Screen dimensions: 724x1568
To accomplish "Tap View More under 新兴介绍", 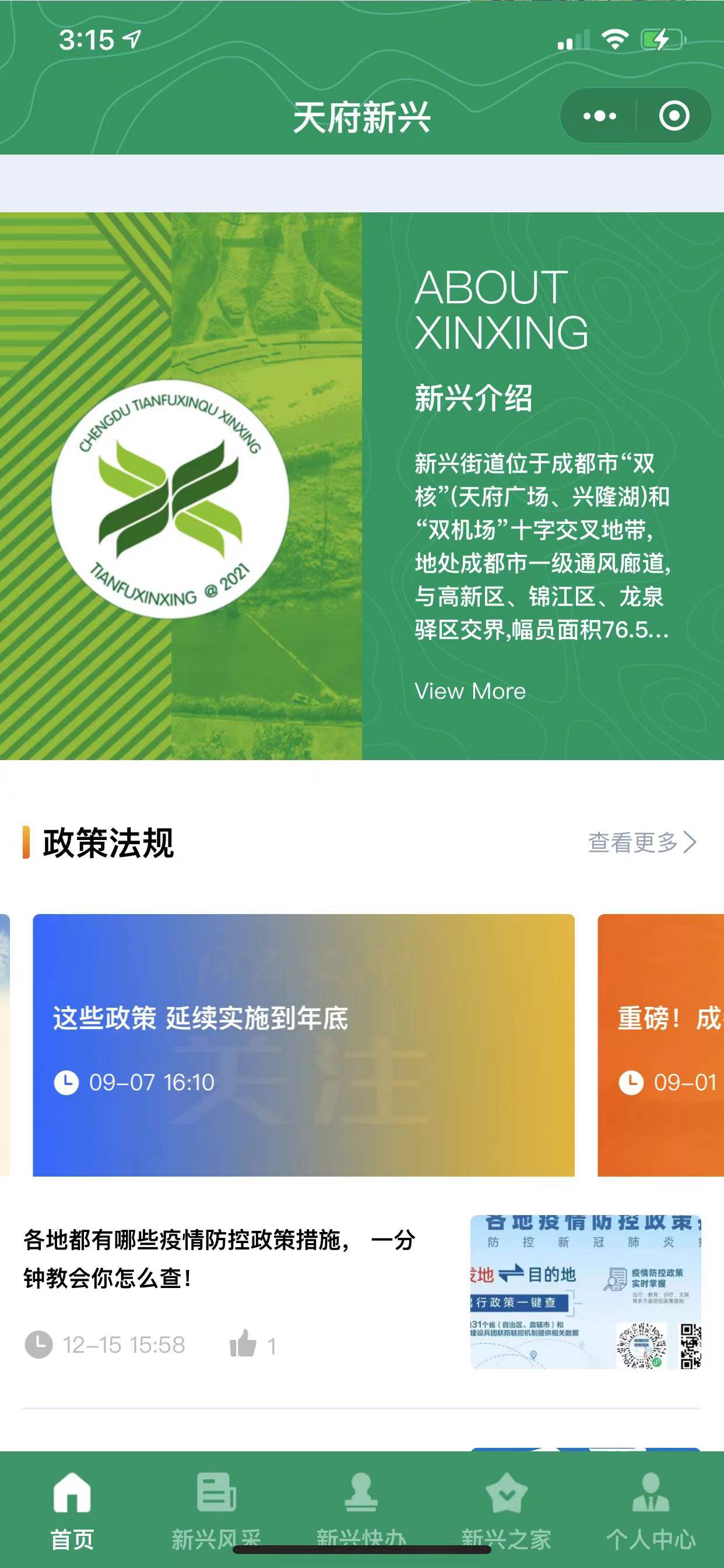I will [x=470, y=691].
